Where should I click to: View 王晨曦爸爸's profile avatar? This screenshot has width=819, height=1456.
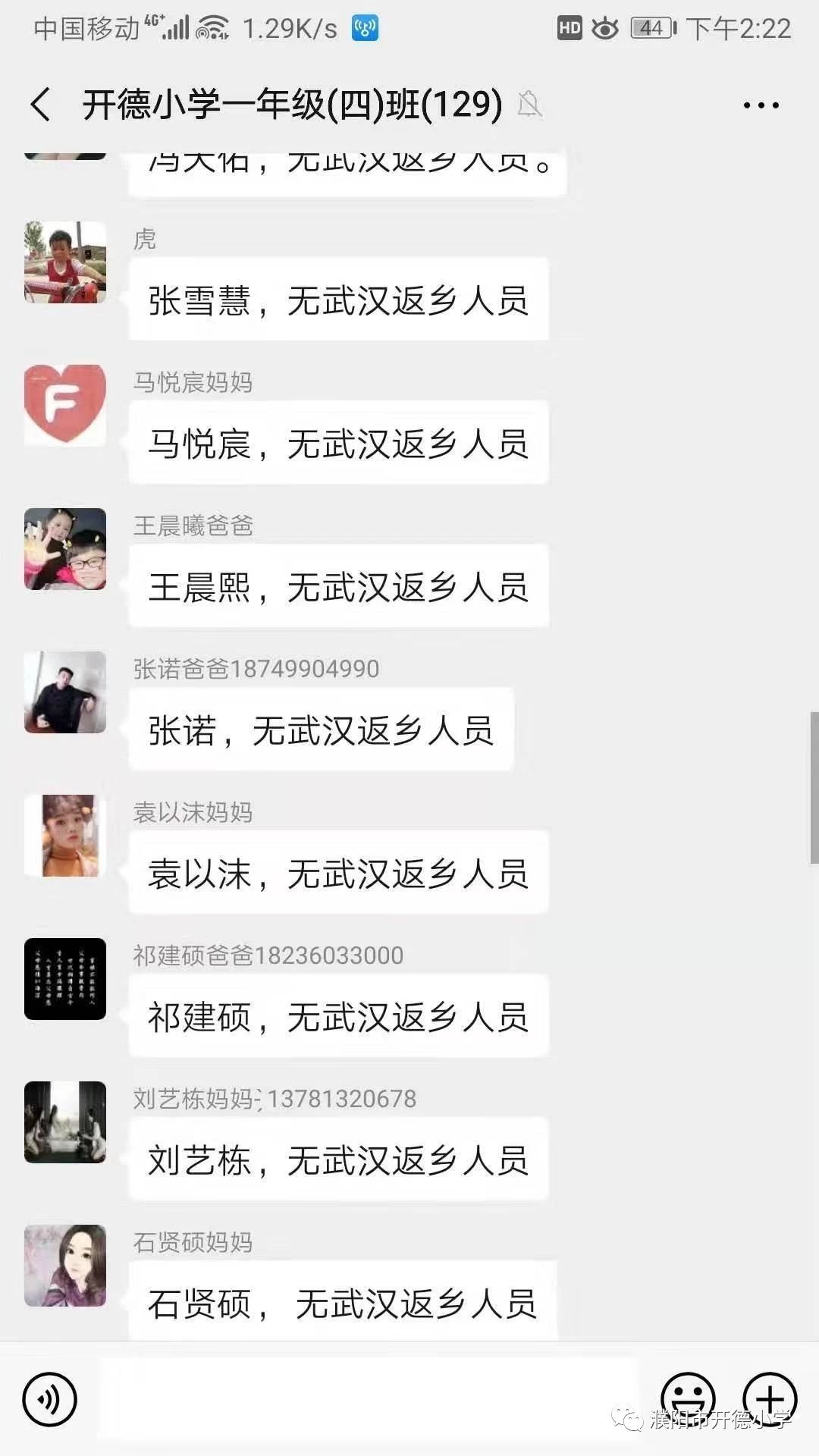(65, 549)
